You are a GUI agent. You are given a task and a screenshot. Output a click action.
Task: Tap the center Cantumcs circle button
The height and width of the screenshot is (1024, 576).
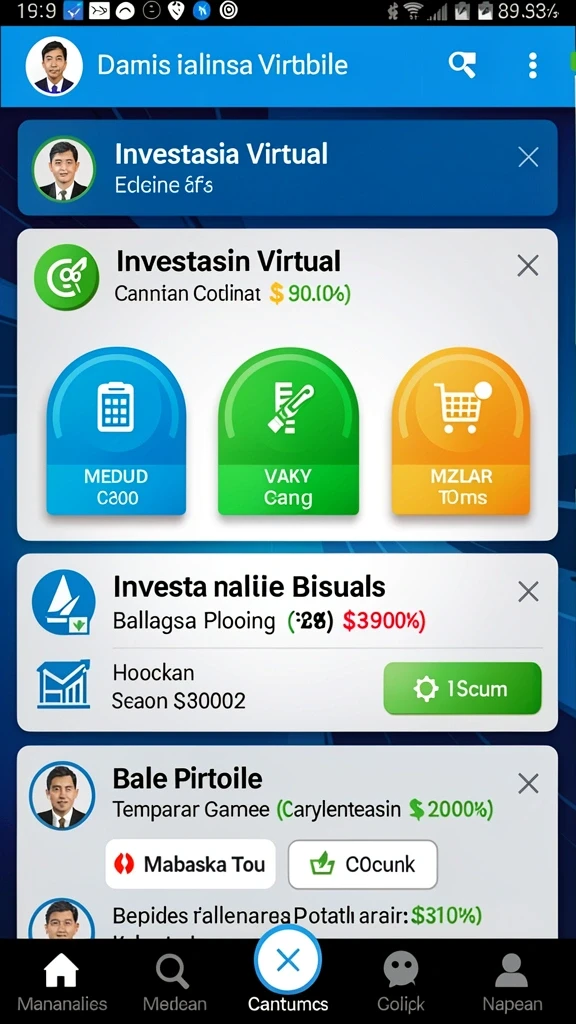tap(287, 960)
